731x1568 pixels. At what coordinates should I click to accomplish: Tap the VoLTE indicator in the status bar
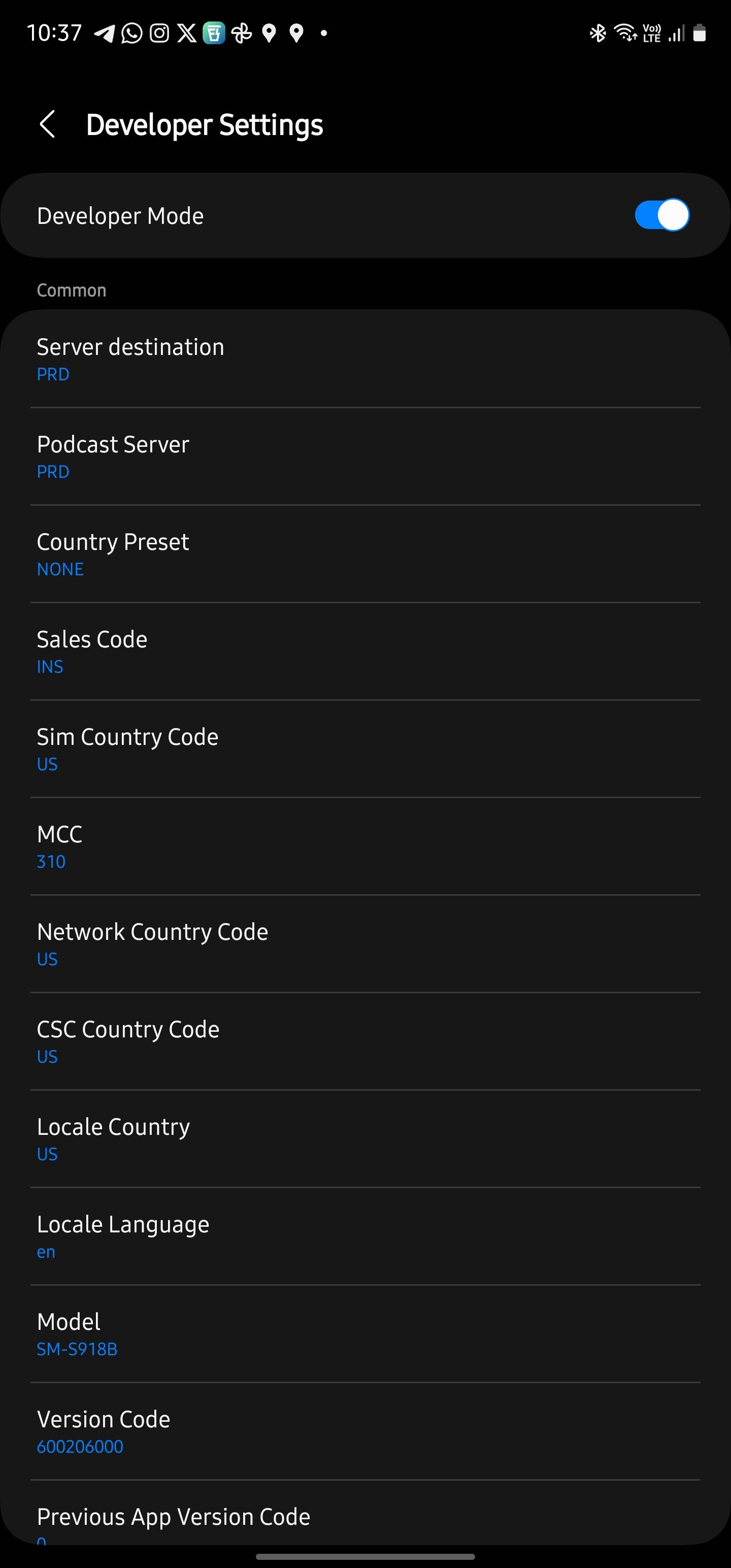(x=651, y=34)
